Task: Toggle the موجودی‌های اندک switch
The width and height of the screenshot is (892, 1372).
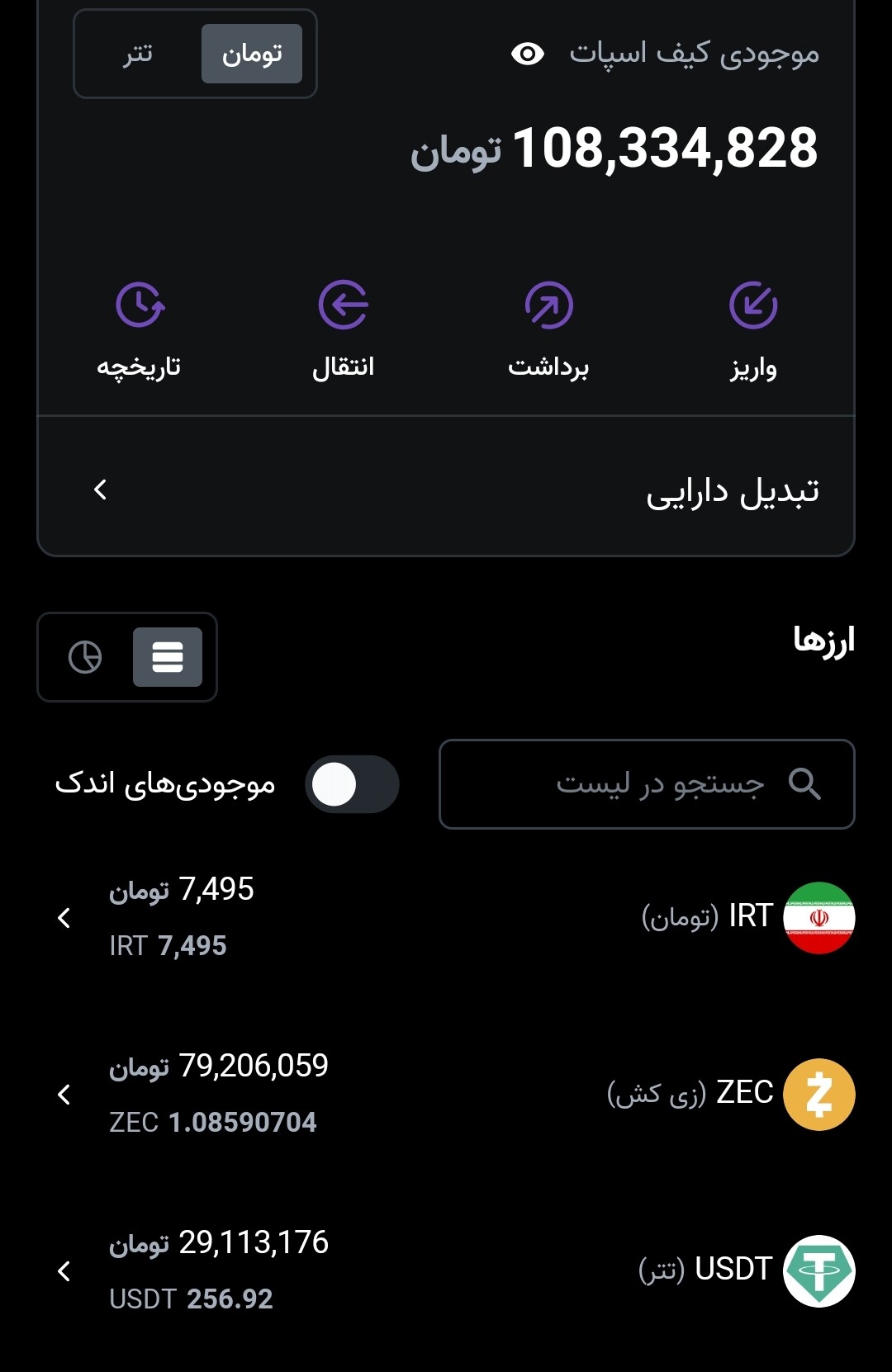Action: click(352, 784)
